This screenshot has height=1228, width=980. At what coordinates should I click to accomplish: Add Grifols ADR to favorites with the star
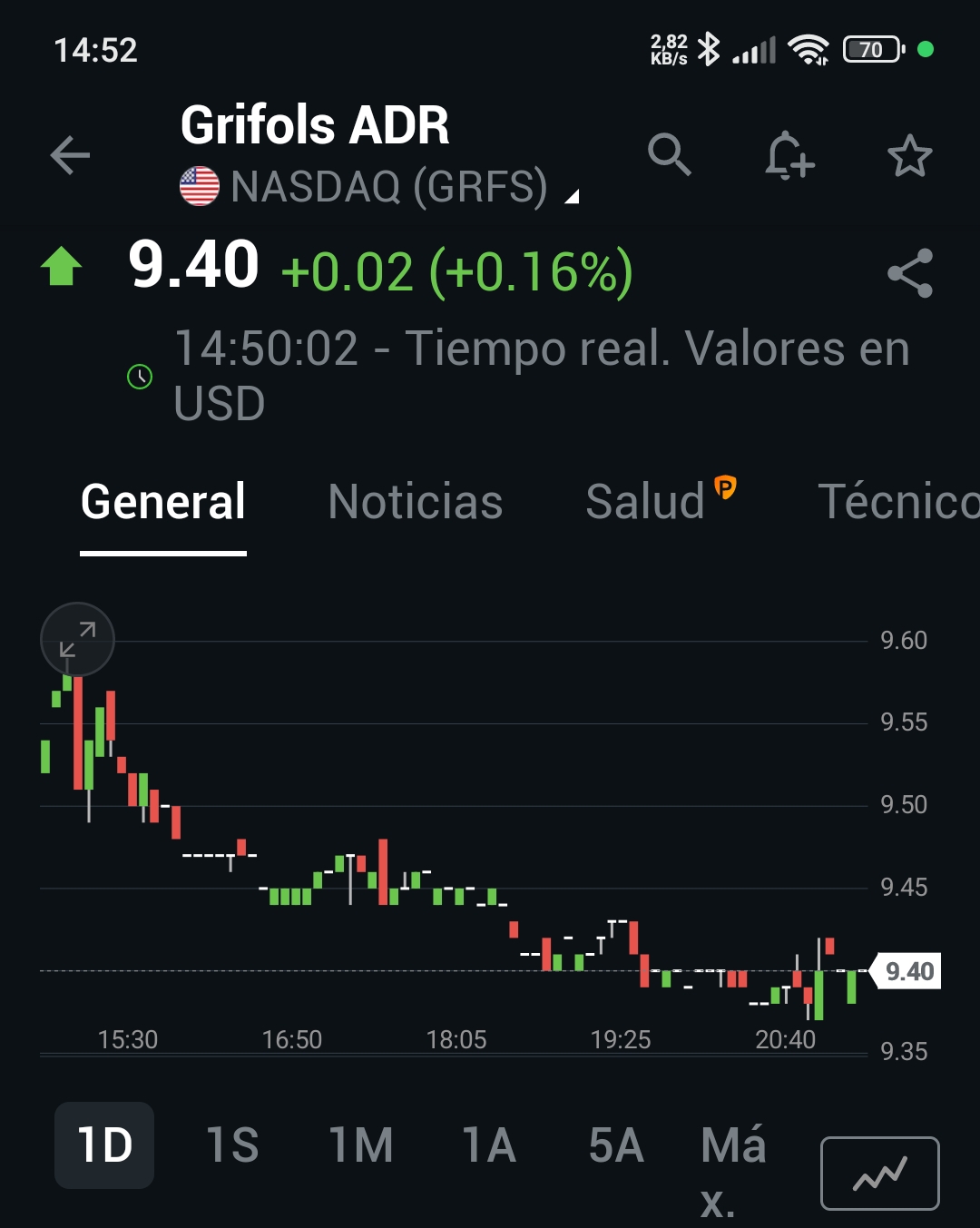pyautogui.click(x=909, y=156)
